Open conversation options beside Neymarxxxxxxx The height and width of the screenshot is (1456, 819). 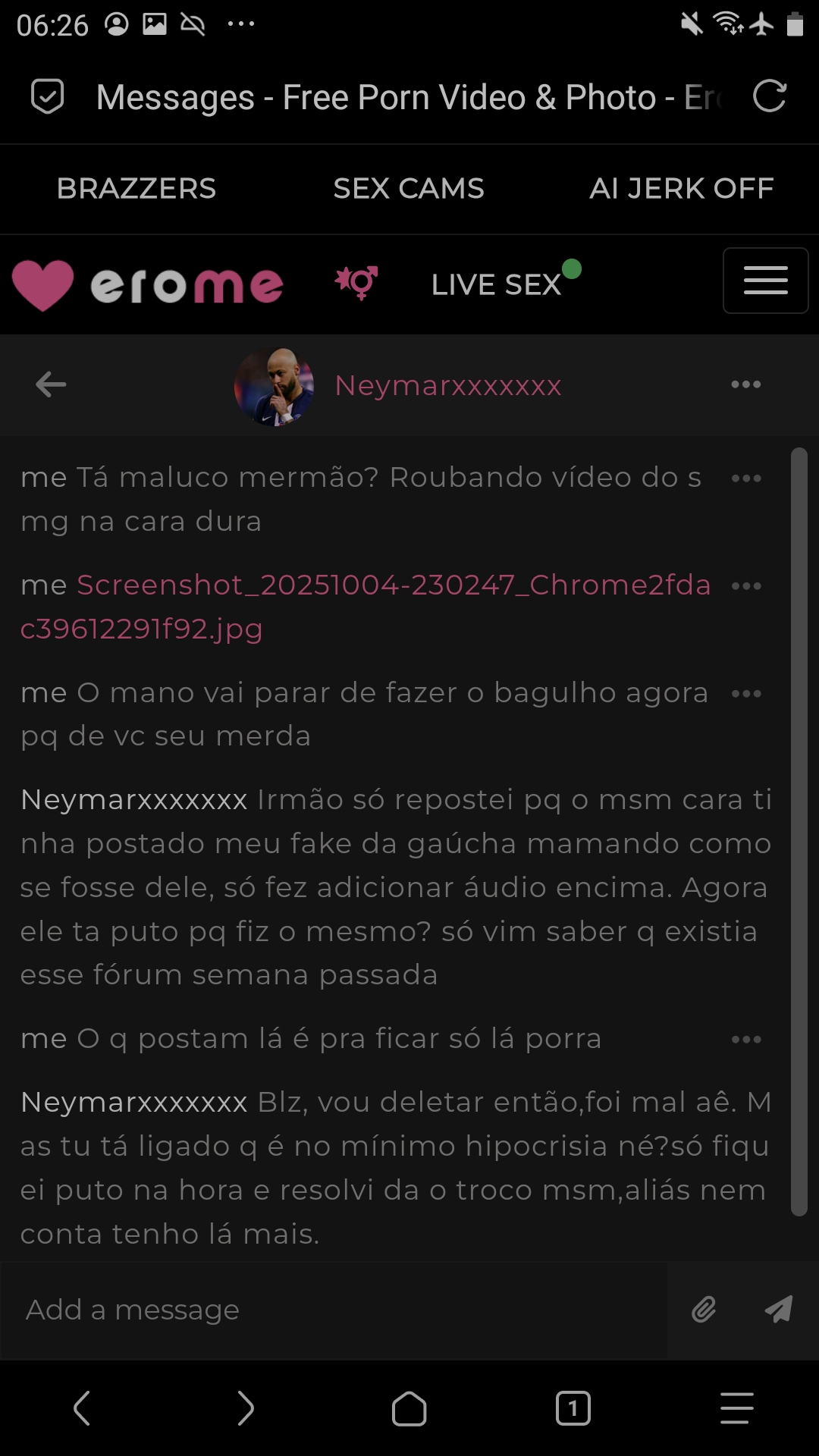pyautogui.click(x=745, y=384)
